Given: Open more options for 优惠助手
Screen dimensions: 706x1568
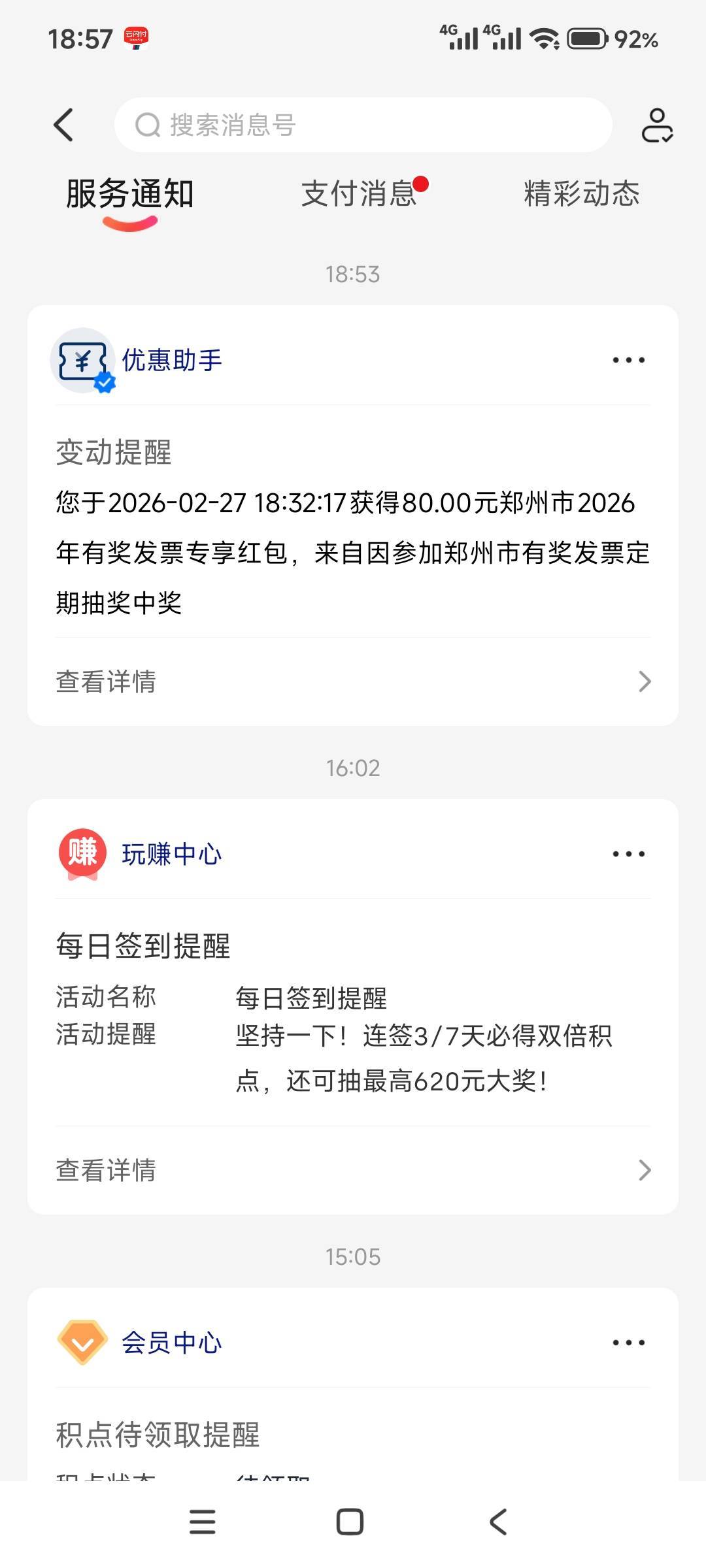Looking at the screenshot, I should (628, 360).
